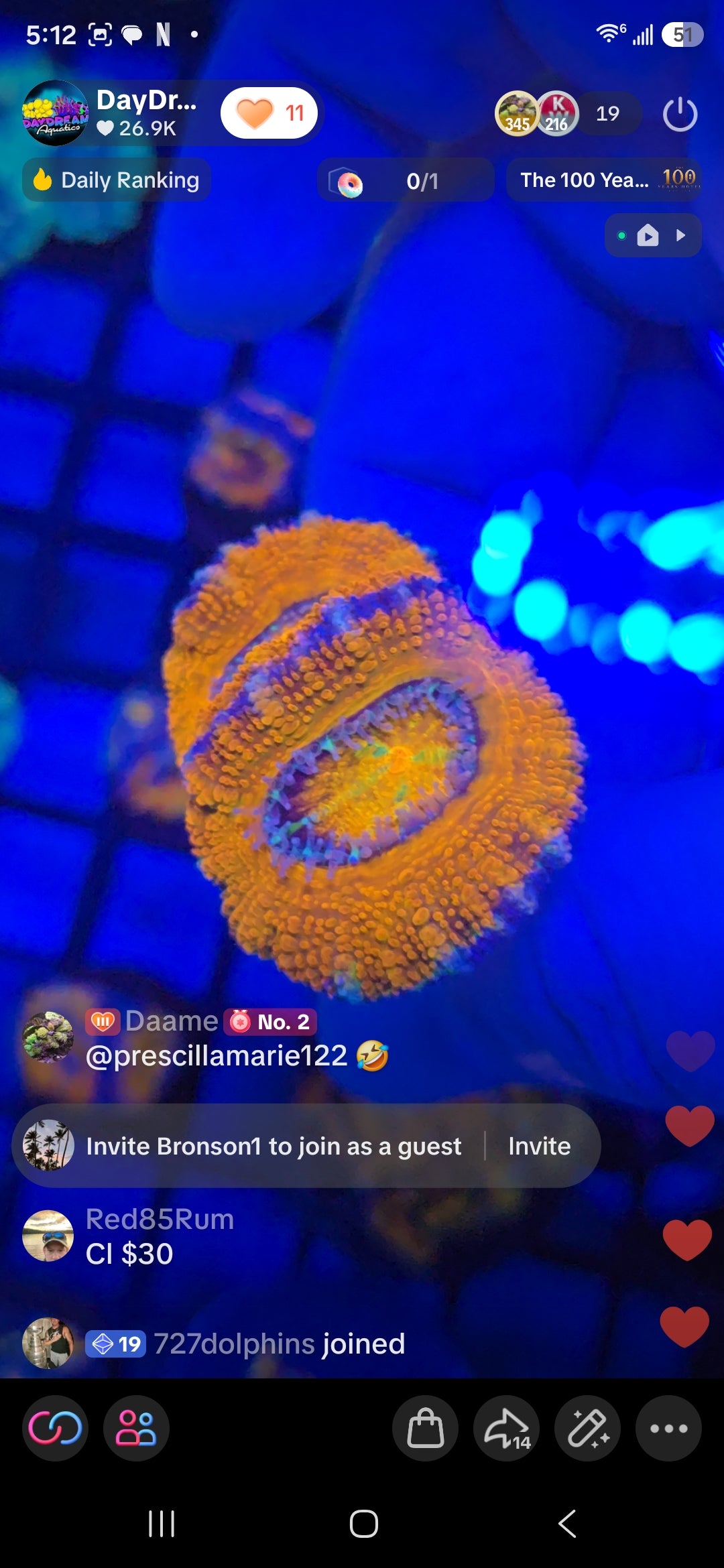Tap the heart button showing 11
The height and width of the screenshot is (1568, 724).
(x=269, y=113)
